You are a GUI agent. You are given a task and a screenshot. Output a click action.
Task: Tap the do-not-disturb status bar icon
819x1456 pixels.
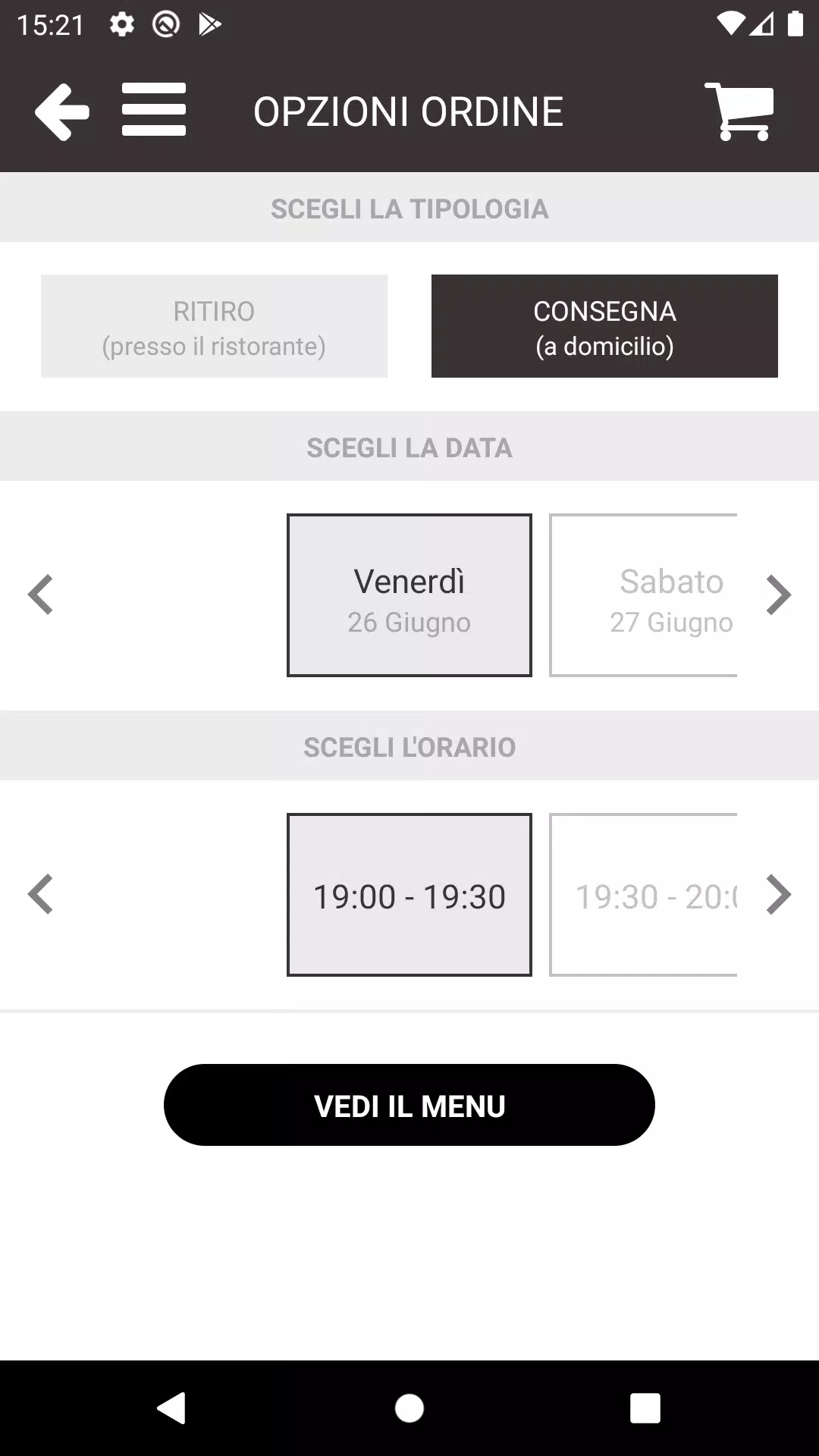[x=165, y=24]
